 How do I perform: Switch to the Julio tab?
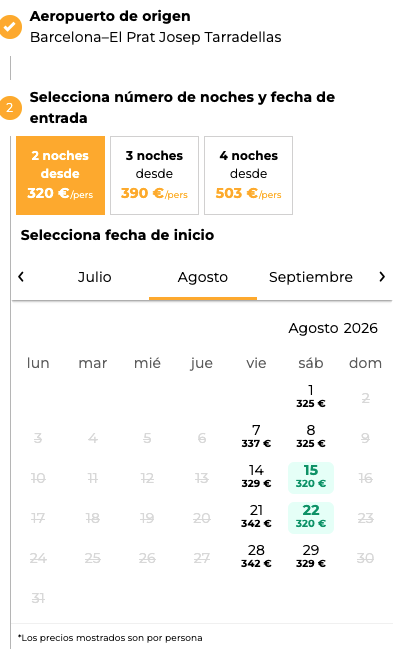tap(95, 277)
